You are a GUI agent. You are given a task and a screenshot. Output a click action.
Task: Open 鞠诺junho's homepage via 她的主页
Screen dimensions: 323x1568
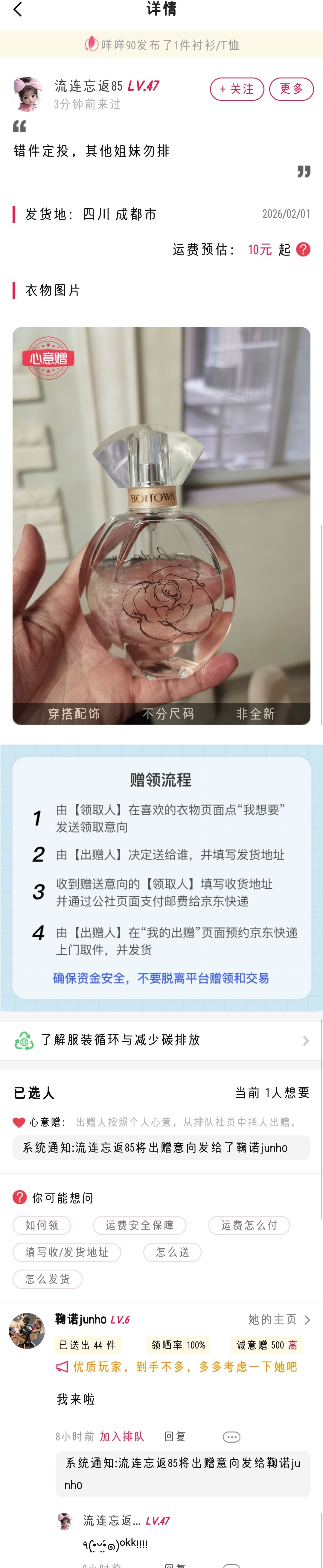[x=279, y=1319]
